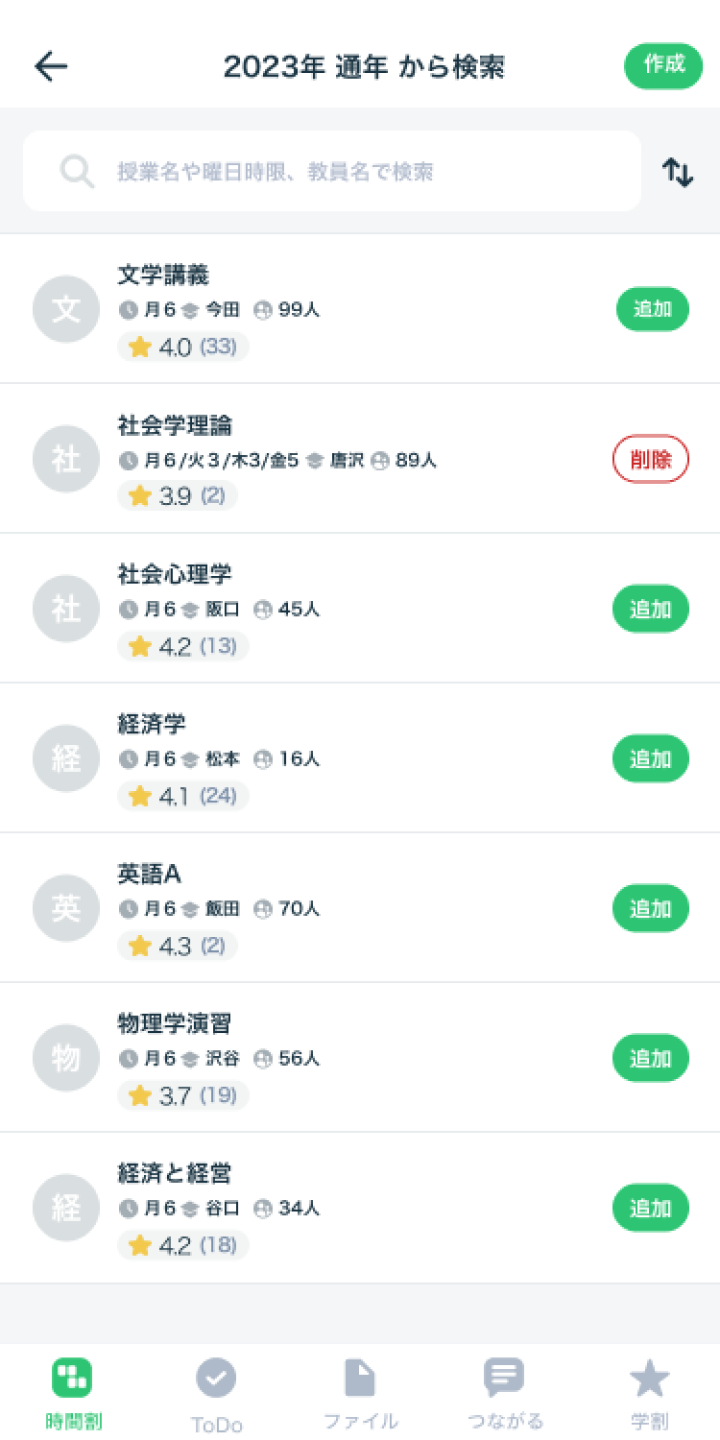Add 物理学演習 to the timetable
Screen dimensions: 720x1440
pos(650,1058)
